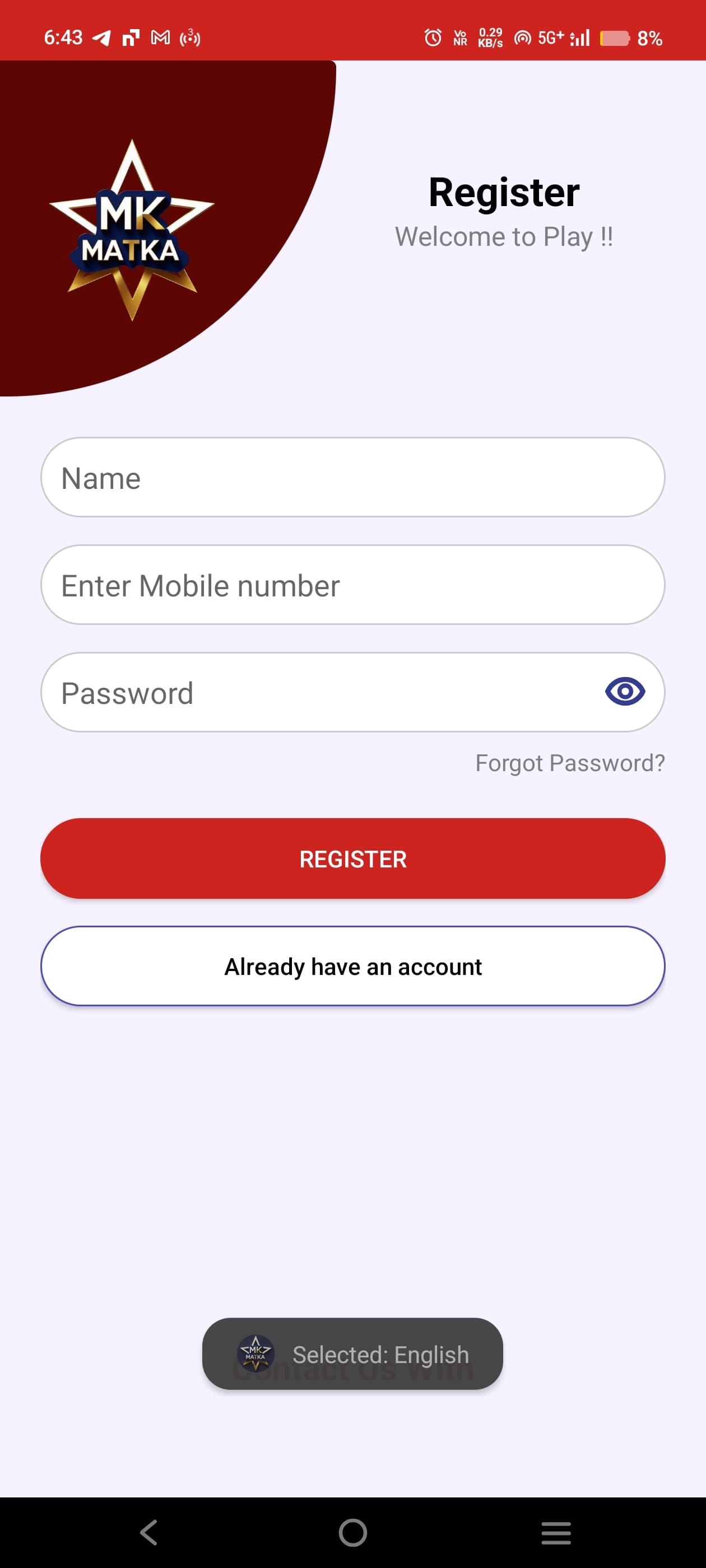This screenshot has height=1568, width=706.
Task: Select the Password field
Action: coord(317,693)
